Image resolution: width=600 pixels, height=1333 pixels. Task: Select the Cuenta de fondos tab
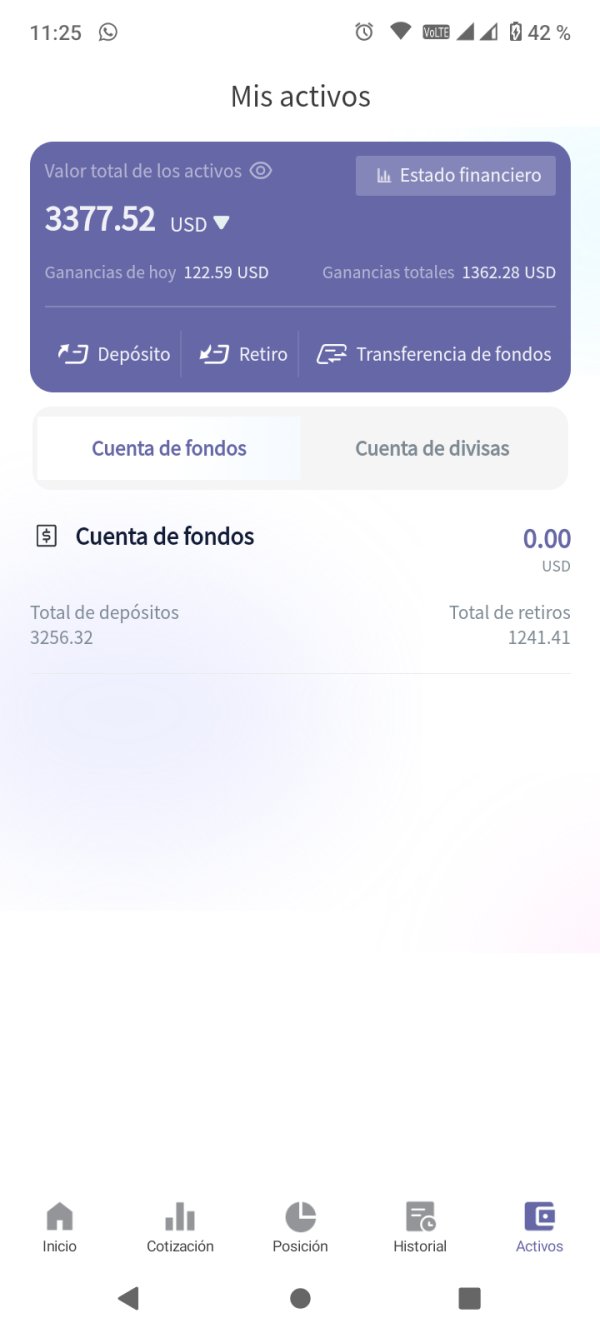(x=169, y=448)
